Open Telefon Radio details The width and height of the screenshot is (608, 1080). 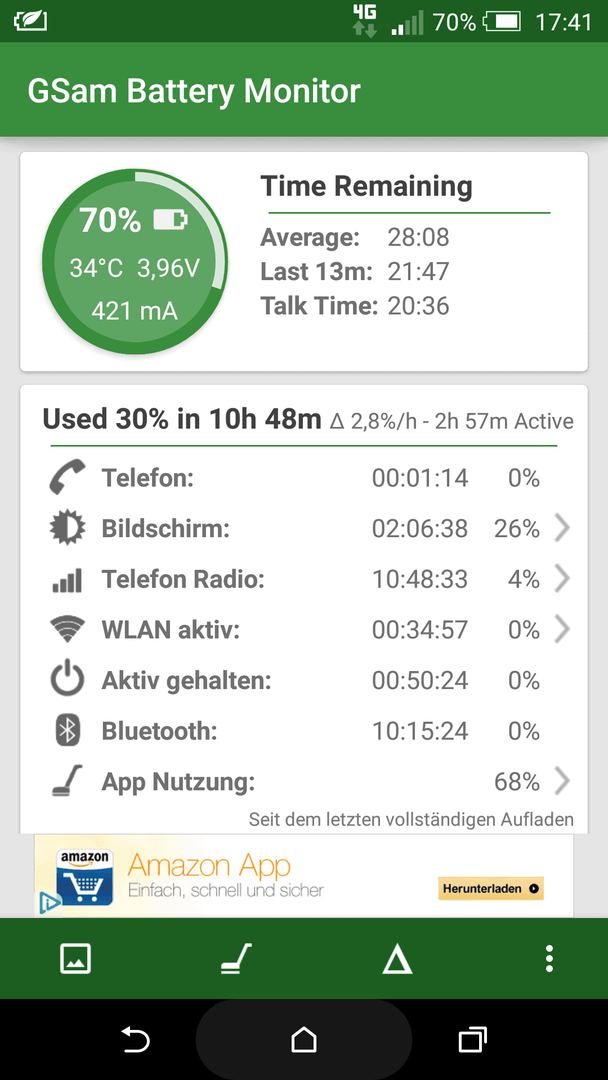click(304, 579)
